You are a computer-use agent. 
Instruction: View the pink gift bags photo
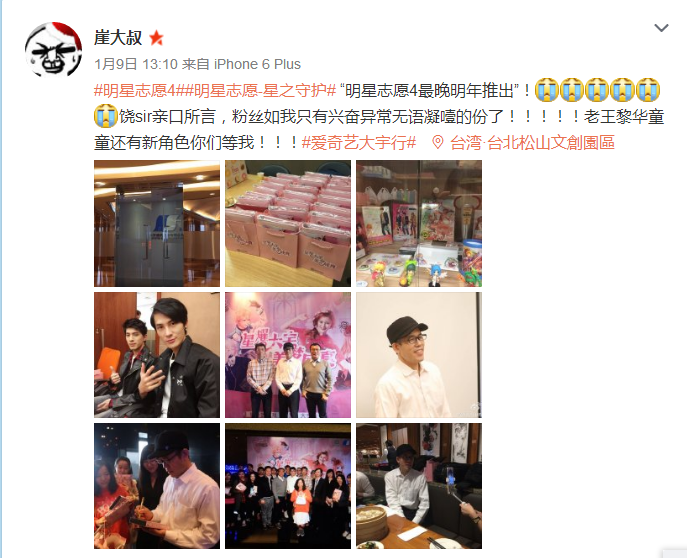[x=287, y=222]
